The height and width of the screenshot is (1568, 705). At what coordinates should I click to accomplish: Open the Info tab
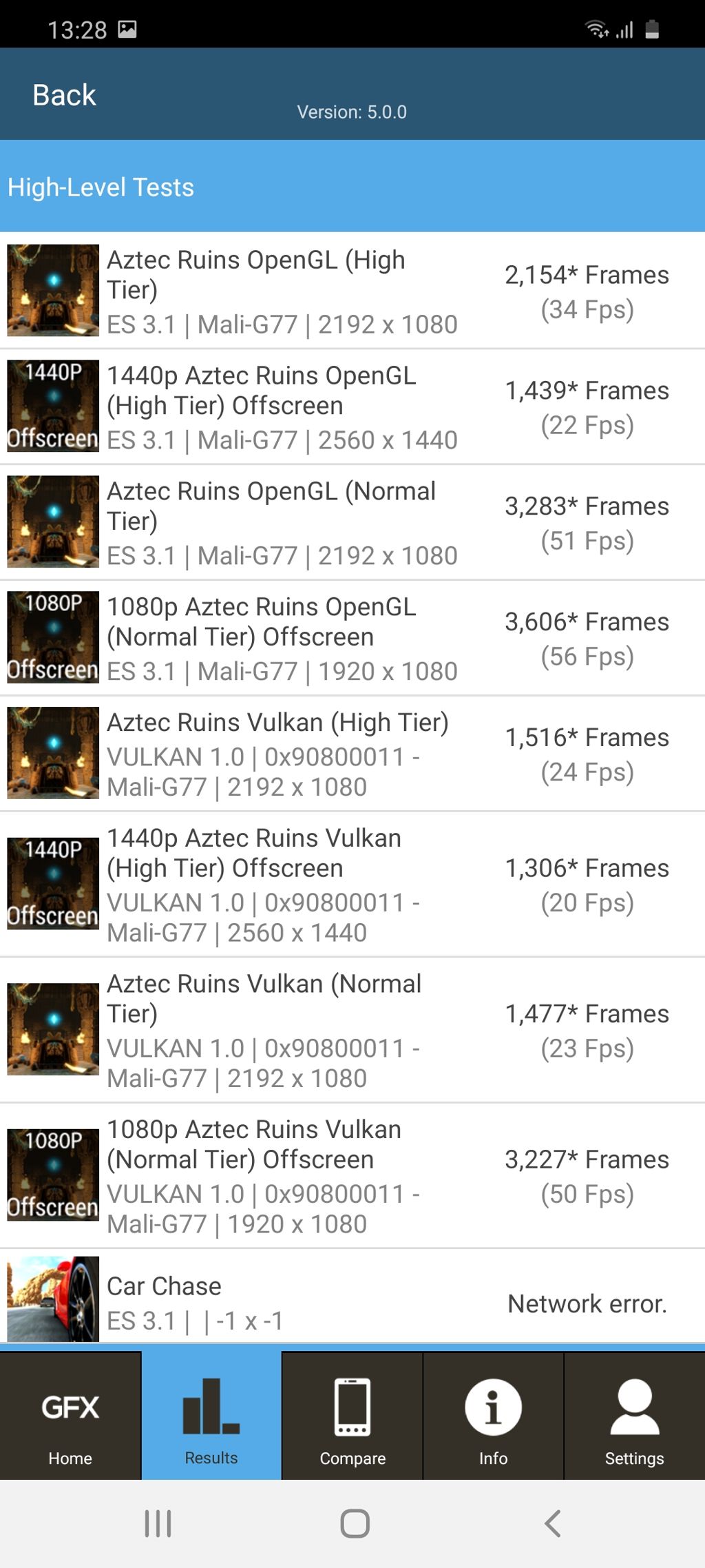493,1416
